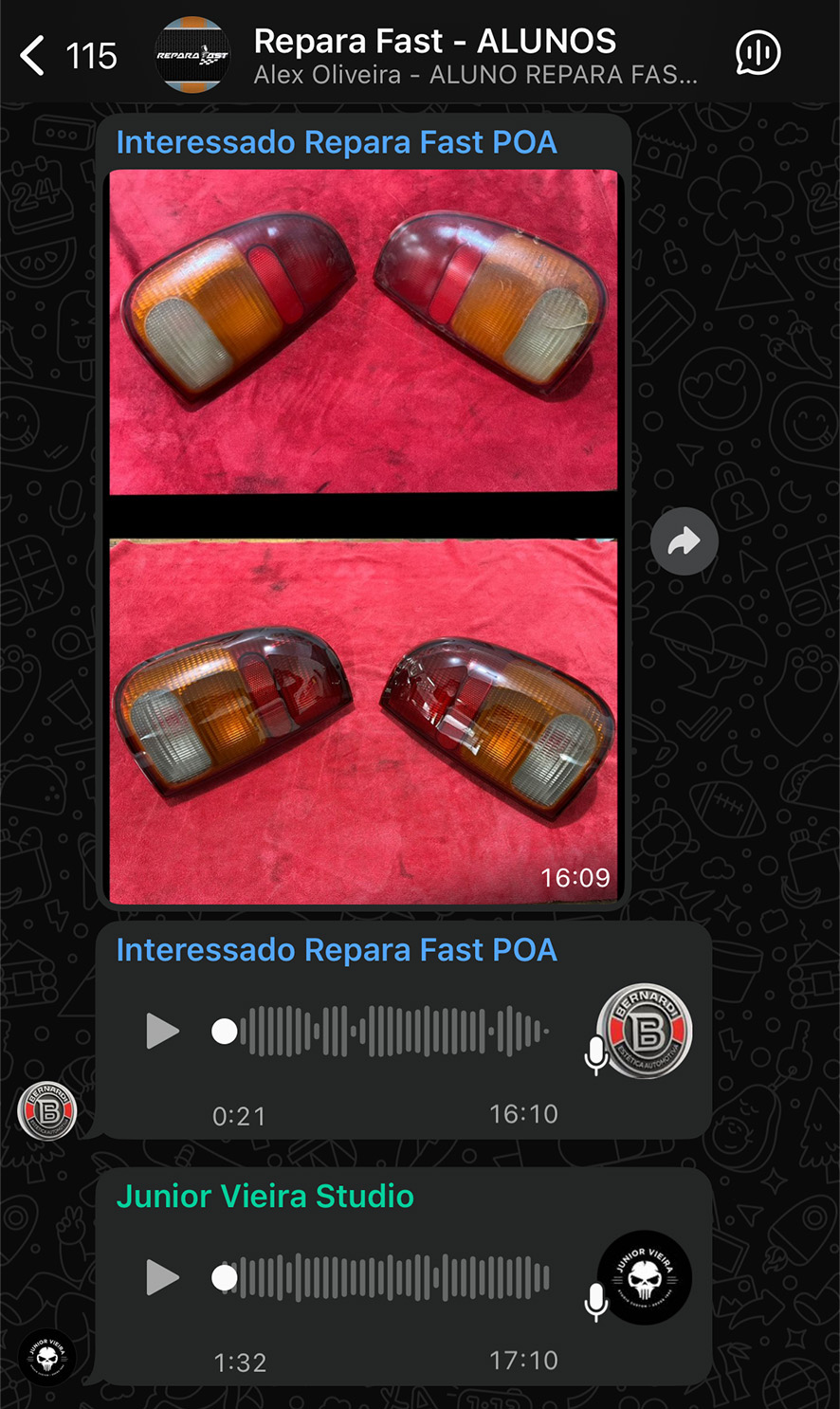Play Junior Vieira Studio's 1:32 voice message
This screenshot has width=840, height=1409.
click(162, 1277)
